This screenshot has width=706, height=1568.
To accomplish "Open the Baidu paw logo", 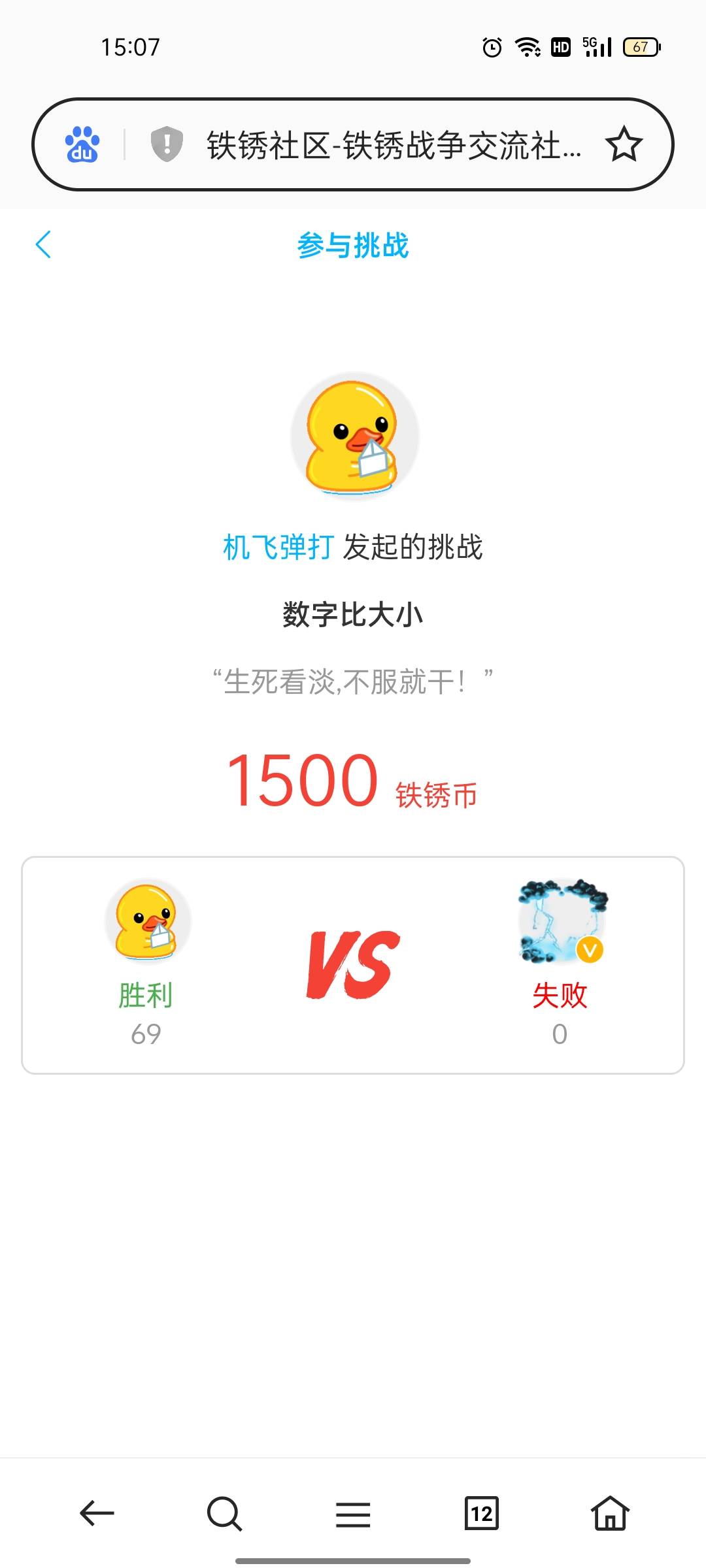I will 82,144.
